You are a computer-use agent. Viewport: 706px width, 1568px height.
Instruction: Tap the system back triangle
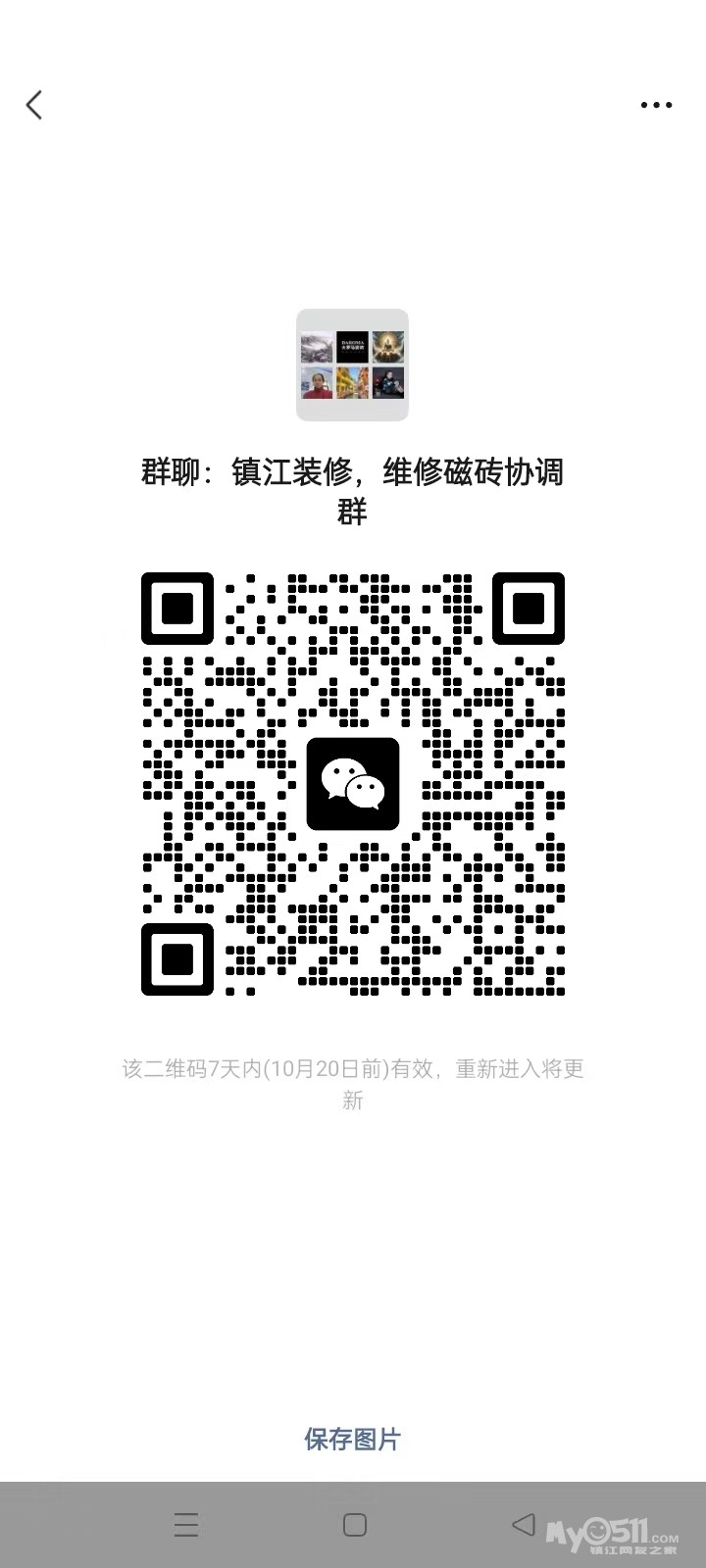pos(524,1524)
